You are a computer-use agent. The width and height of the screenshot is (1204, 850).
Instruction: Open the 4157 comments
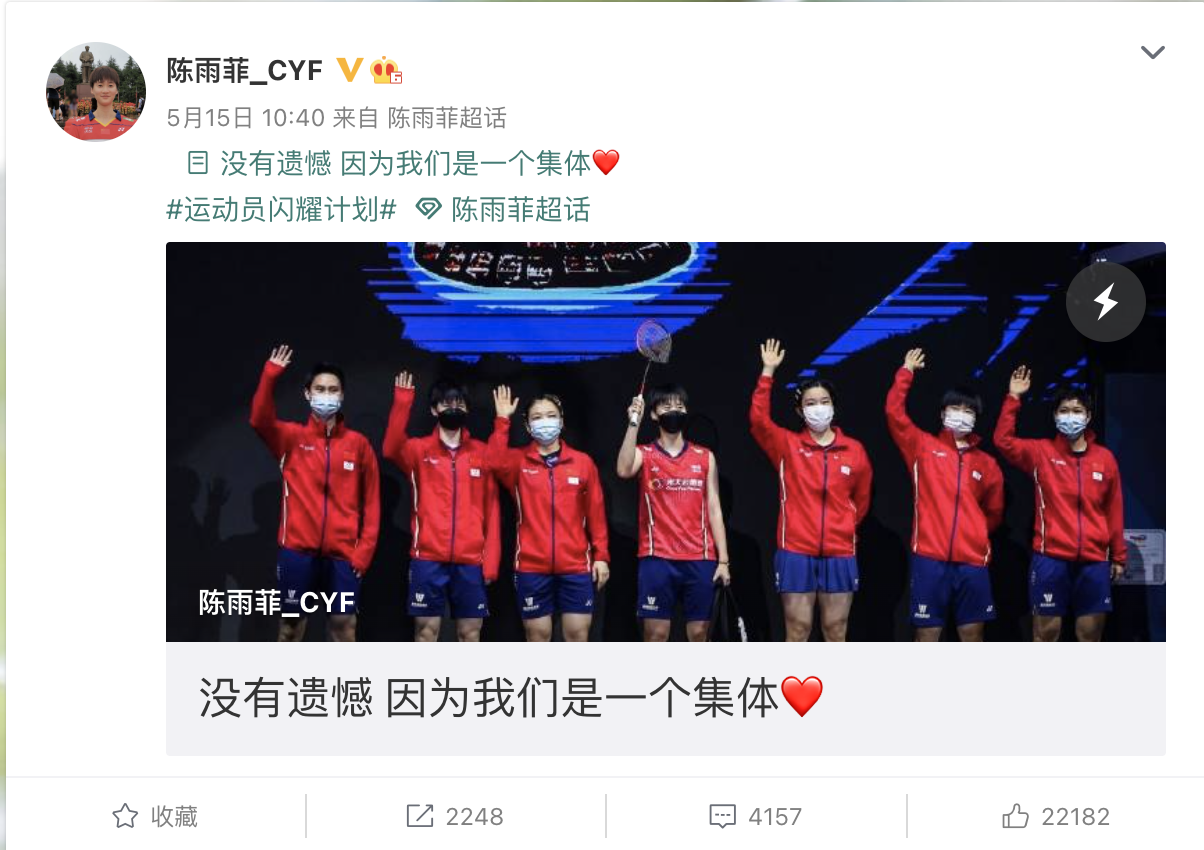point(756,816)
